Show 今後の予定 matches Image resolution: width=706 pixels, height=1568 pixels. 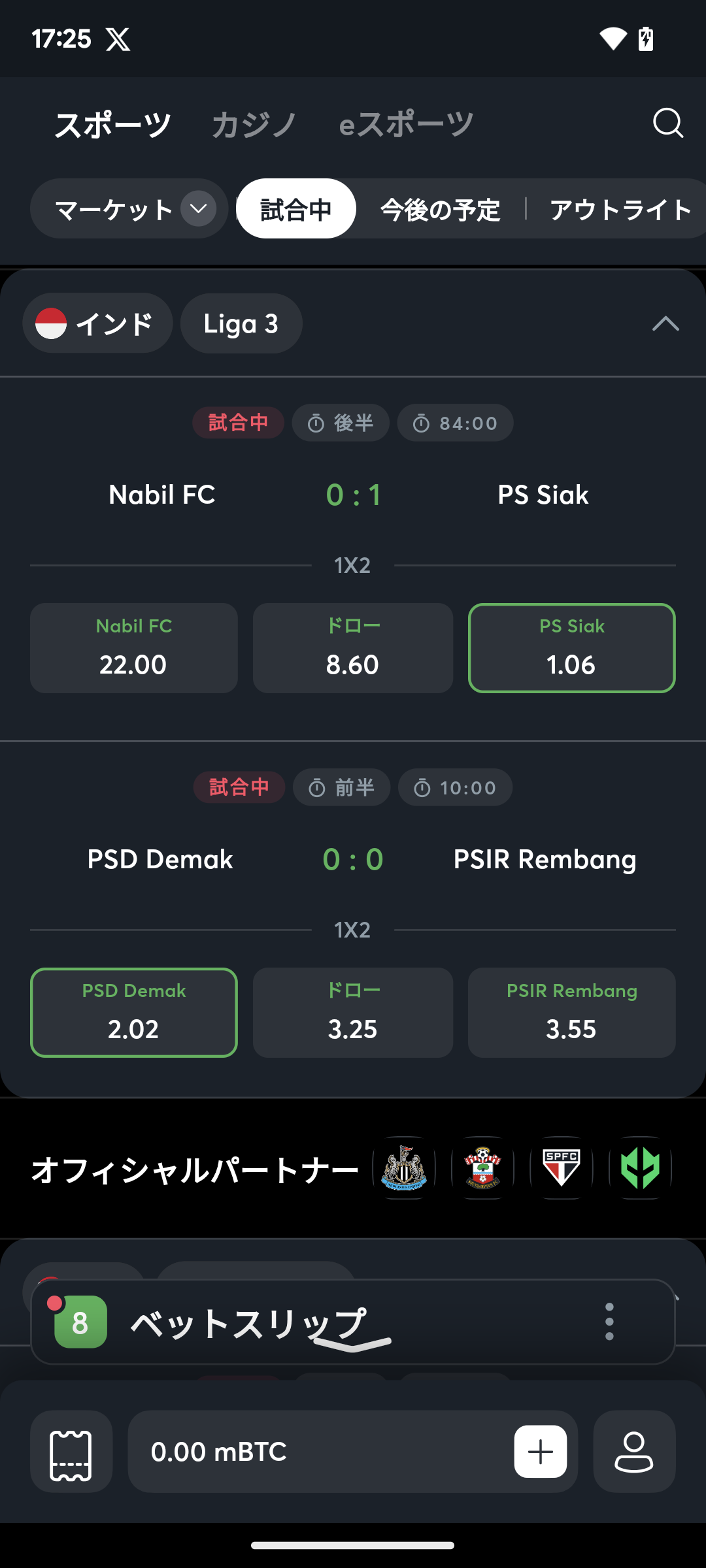point(440,210)
